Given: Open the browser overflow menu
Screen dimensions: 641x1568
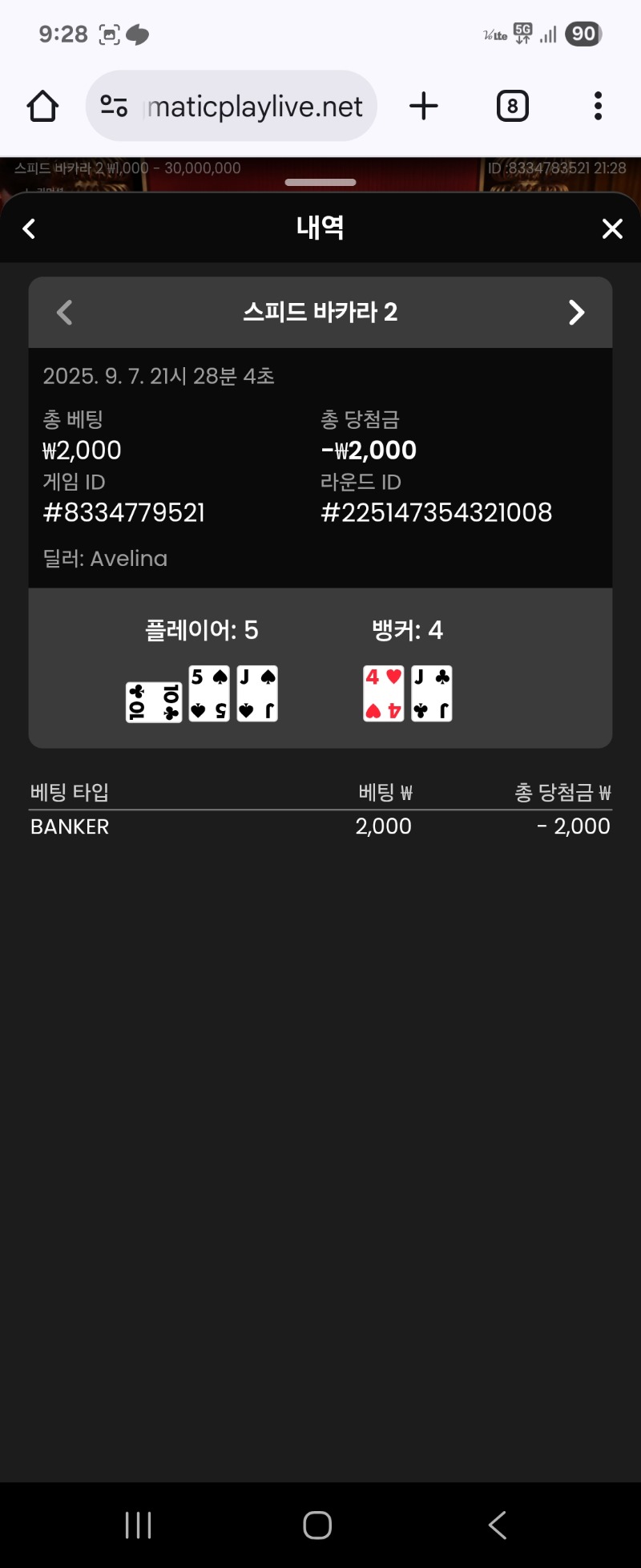Looking at the screenshot, I should [598, 106].
